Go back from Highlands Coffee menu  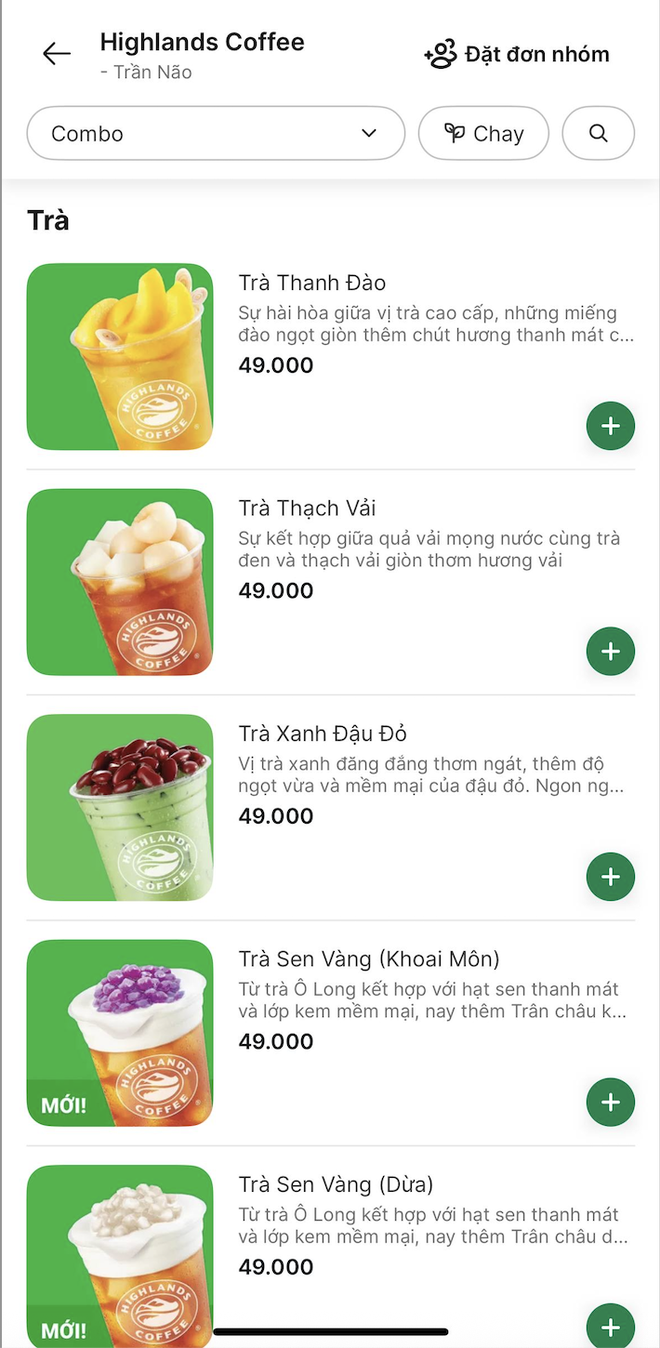(57, 54)
